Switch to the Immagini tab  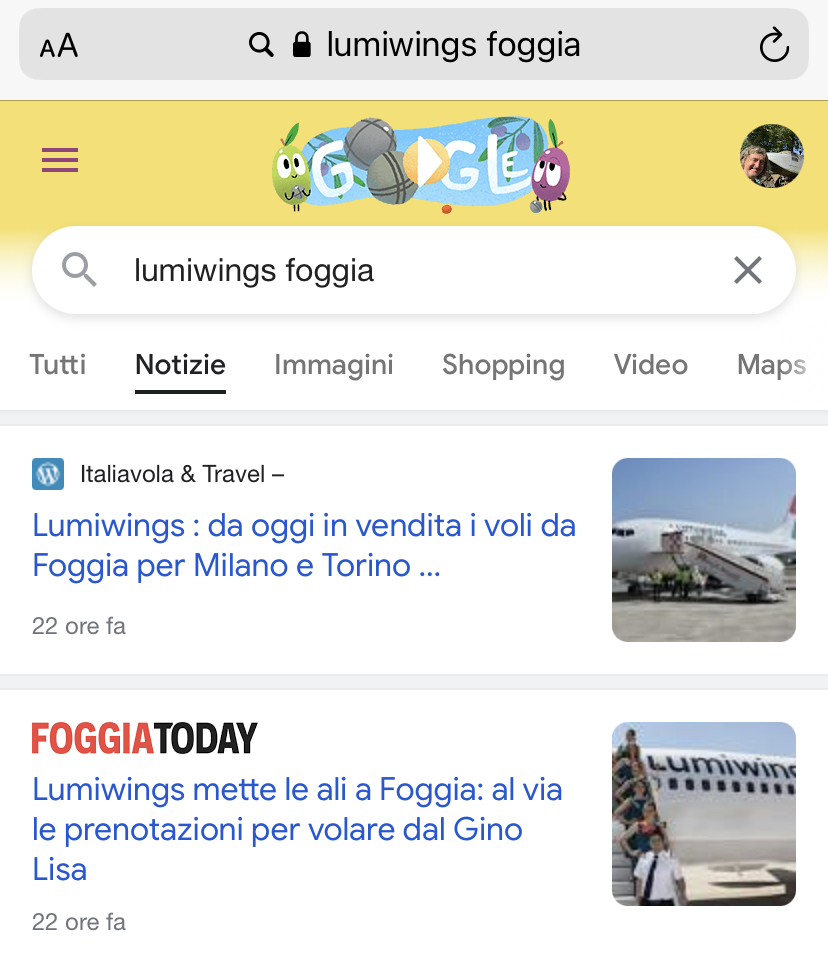pos(334,365)
